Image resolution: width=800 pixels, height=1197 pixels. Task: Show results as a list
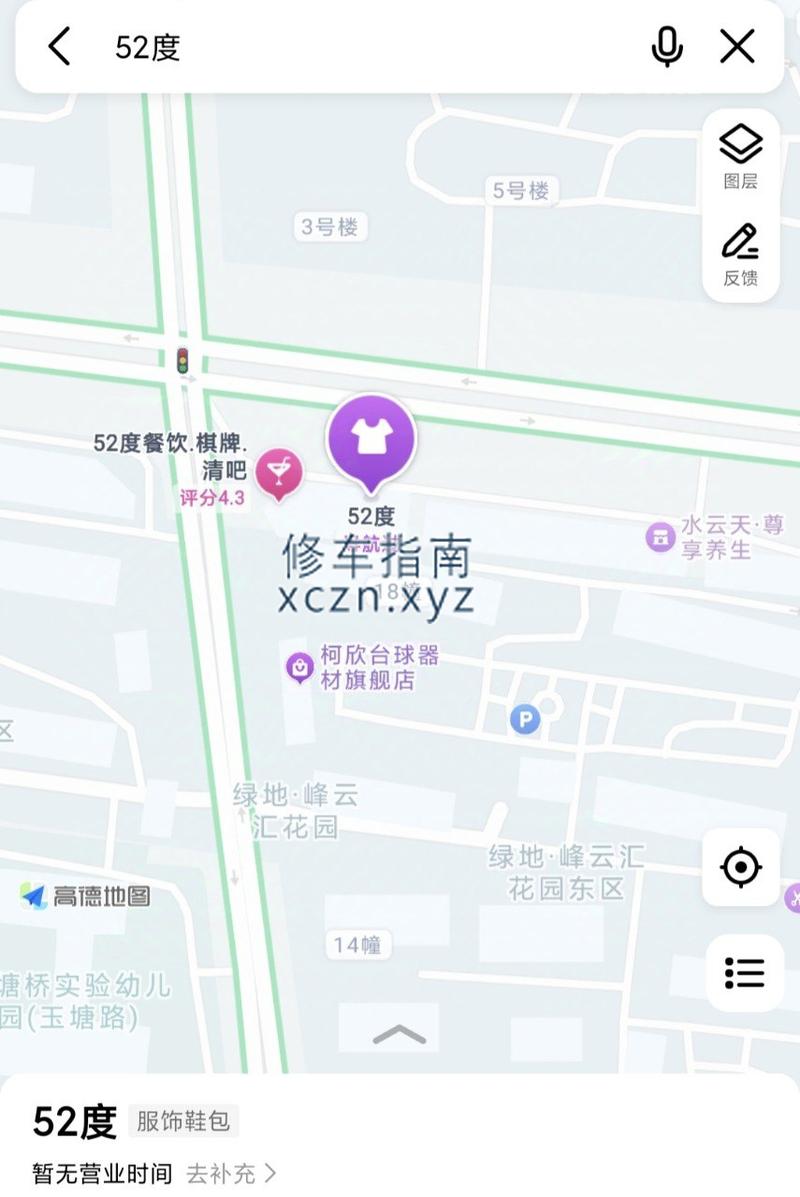point(744,972)
